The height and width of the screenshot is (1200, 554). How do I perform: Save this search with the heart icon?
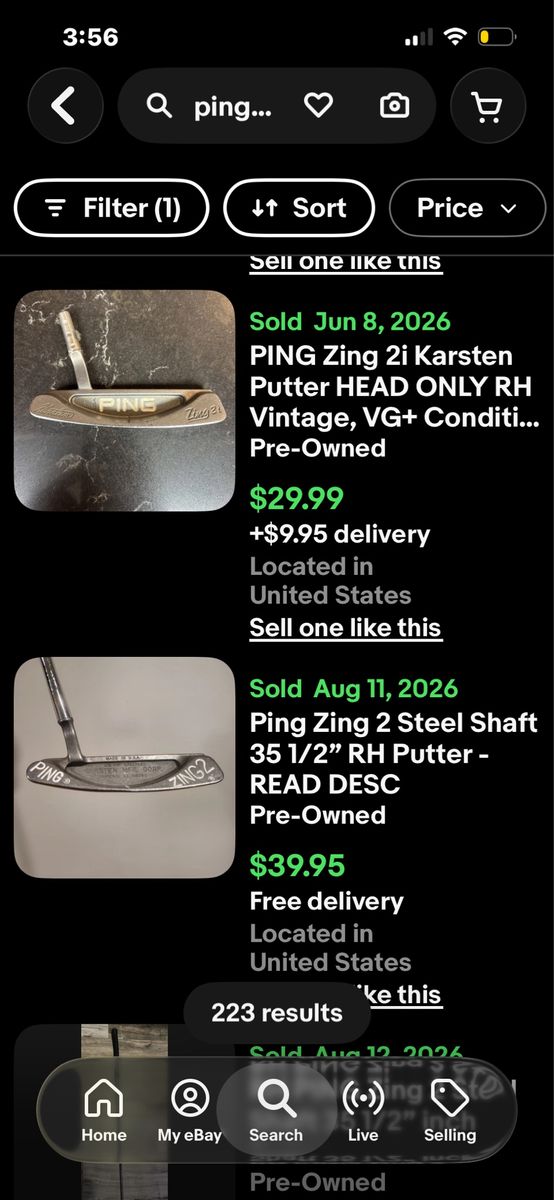click(319, 106)
